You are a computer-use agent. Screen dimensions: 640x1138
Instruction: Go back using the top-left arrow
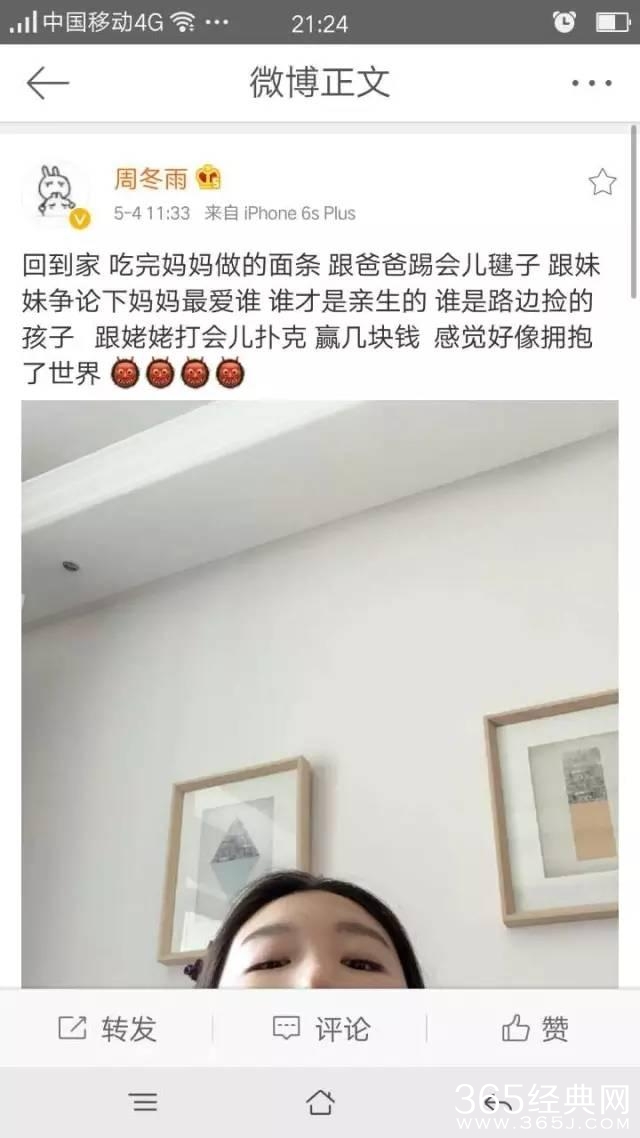coord(47,83)
